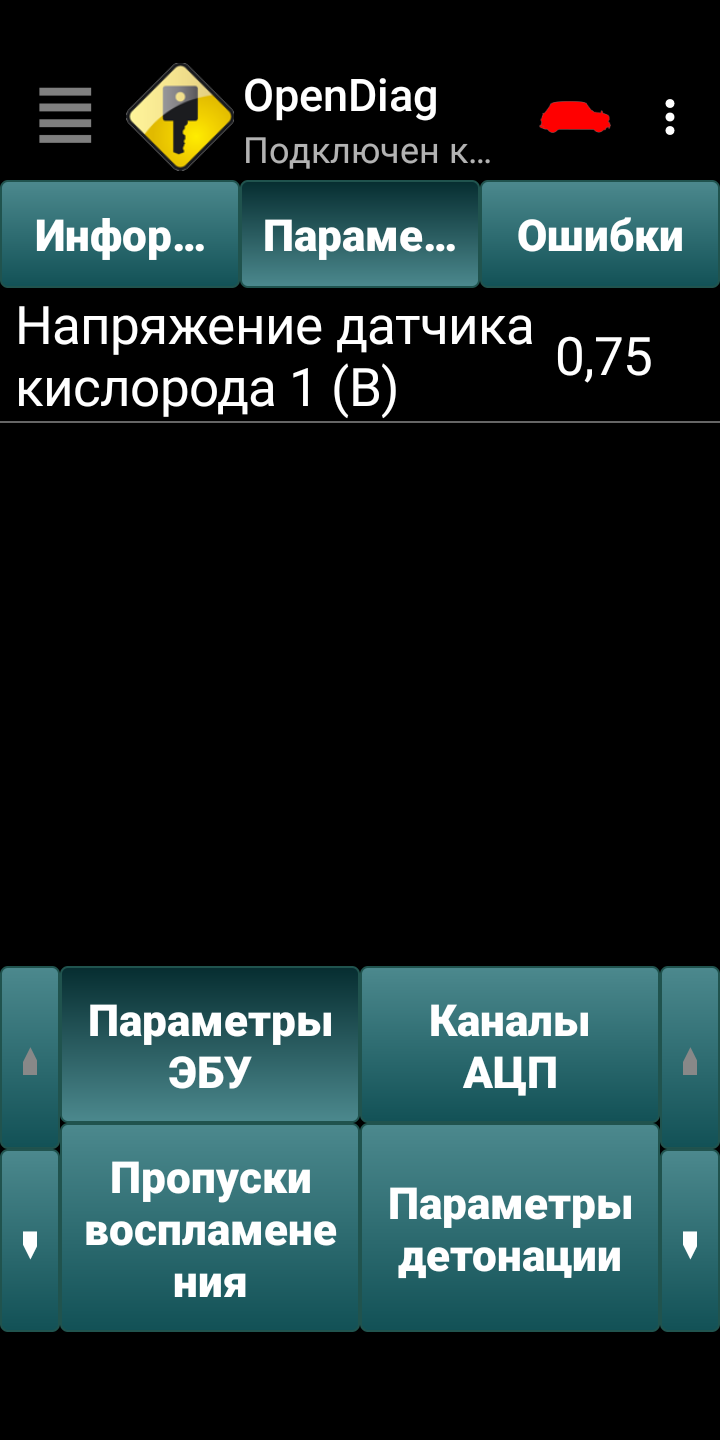Tap the left down arrow button
Screen dimensions: 720x1440
[30, 1241]
